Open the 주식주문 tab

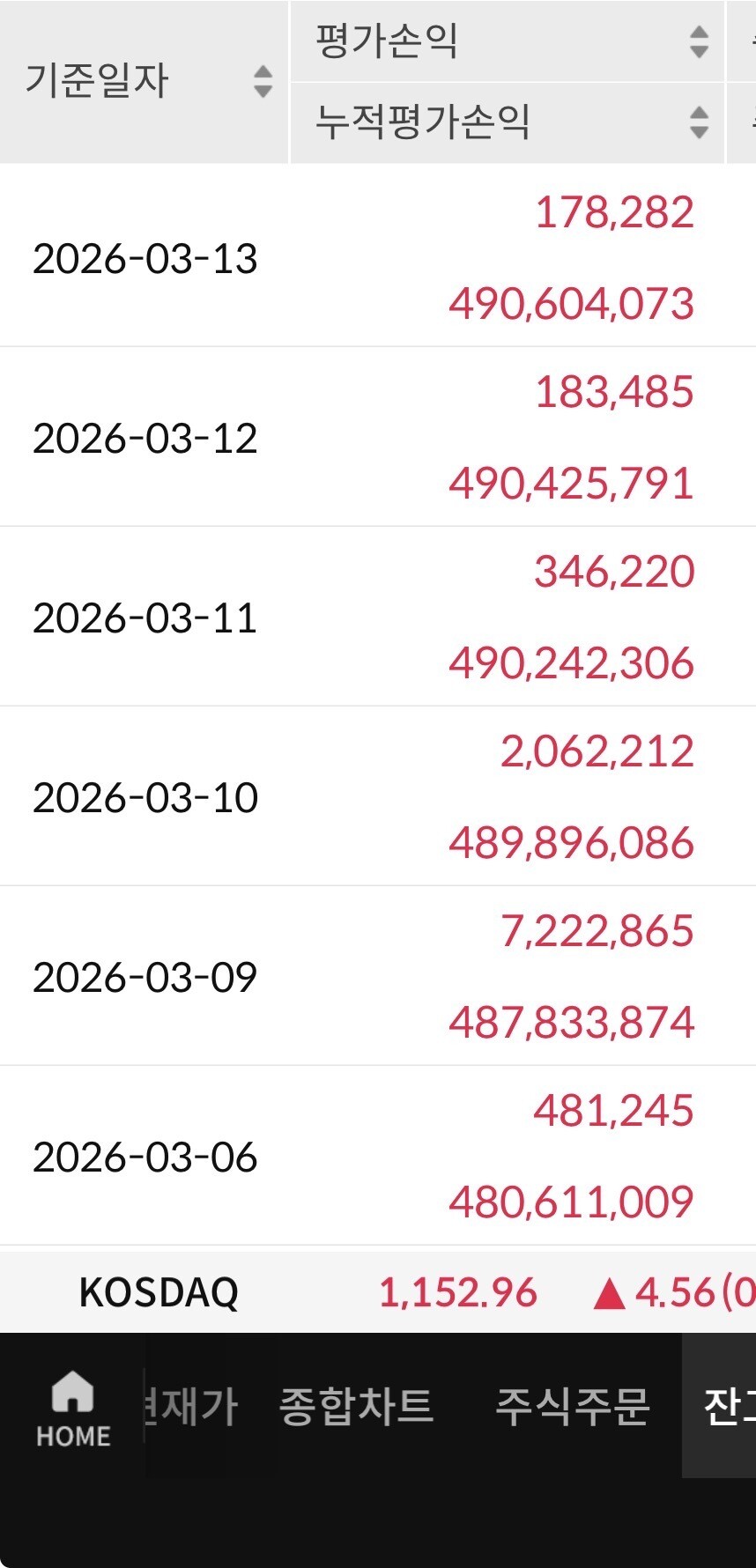(x=573, y=1406)
